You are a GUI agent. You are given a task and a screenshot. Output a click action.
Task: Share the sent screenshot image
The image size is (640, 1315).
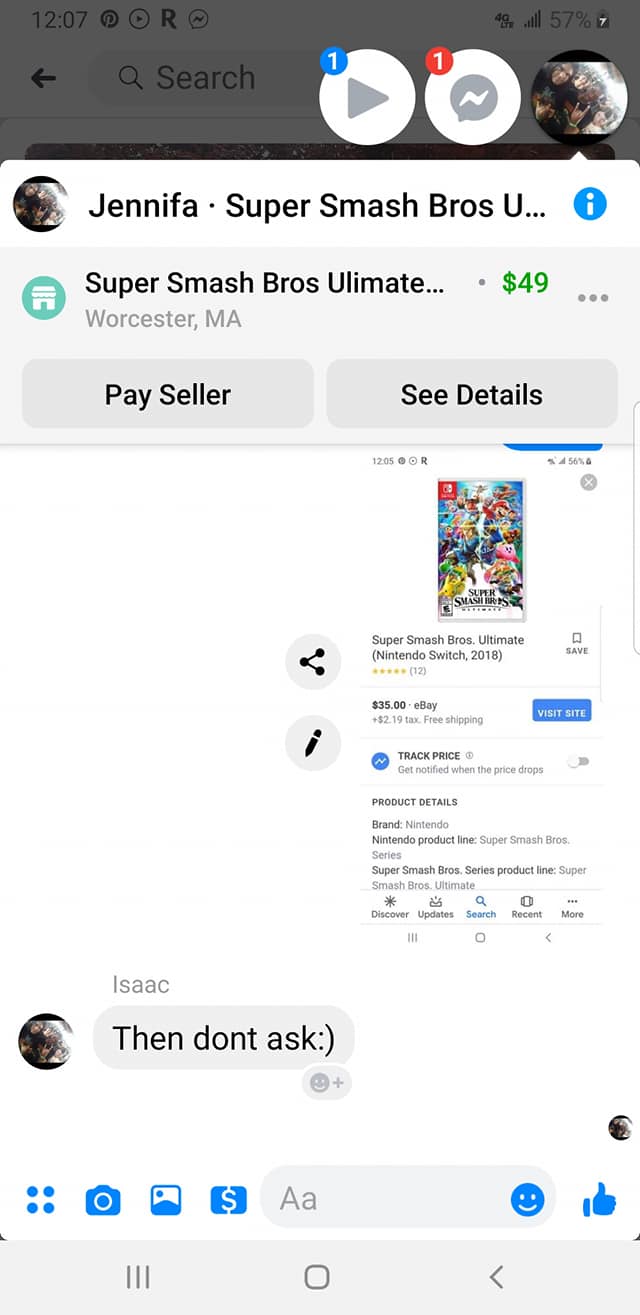313,662
